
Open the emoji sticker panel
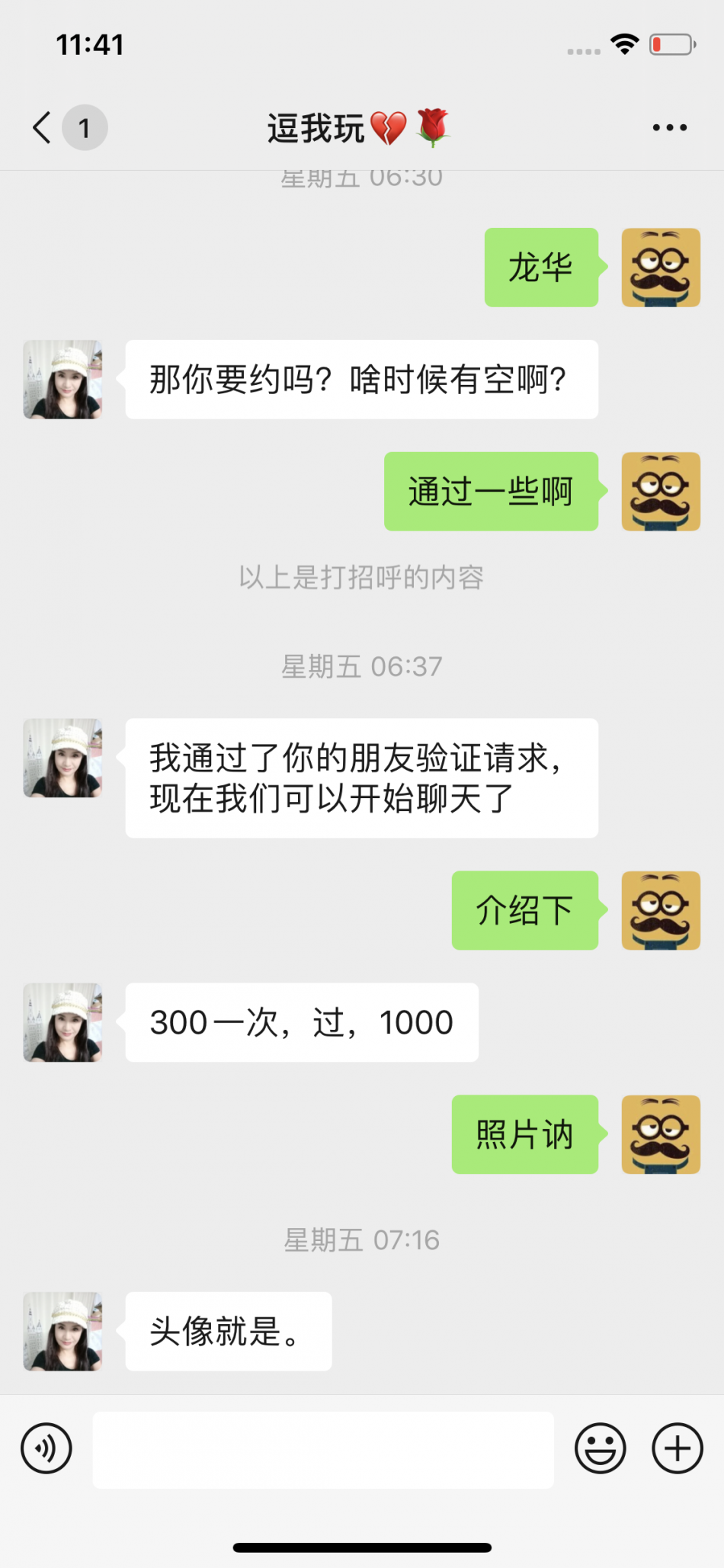coord(600,1448)
